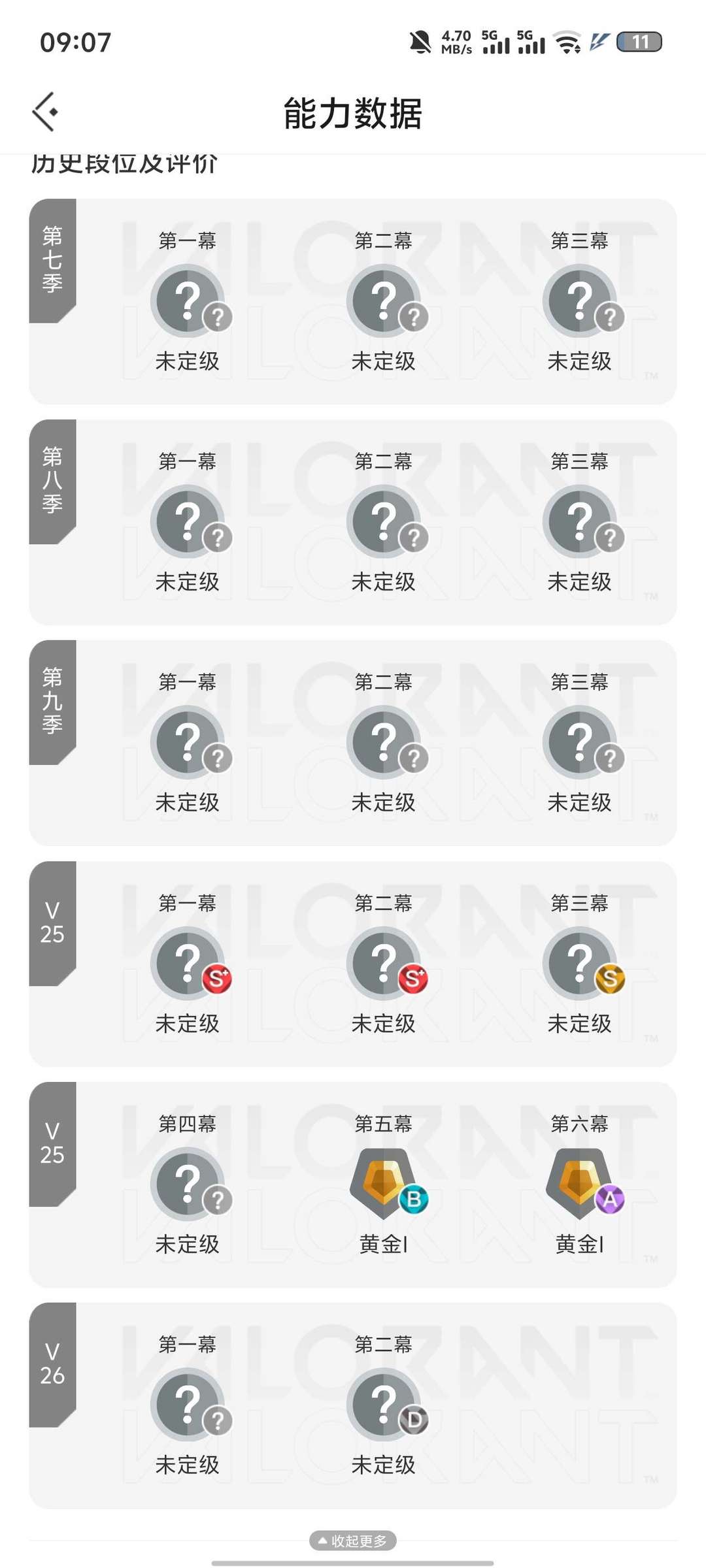
Task: Click the 黄金I label under 第五幕
Action: 384,1245
